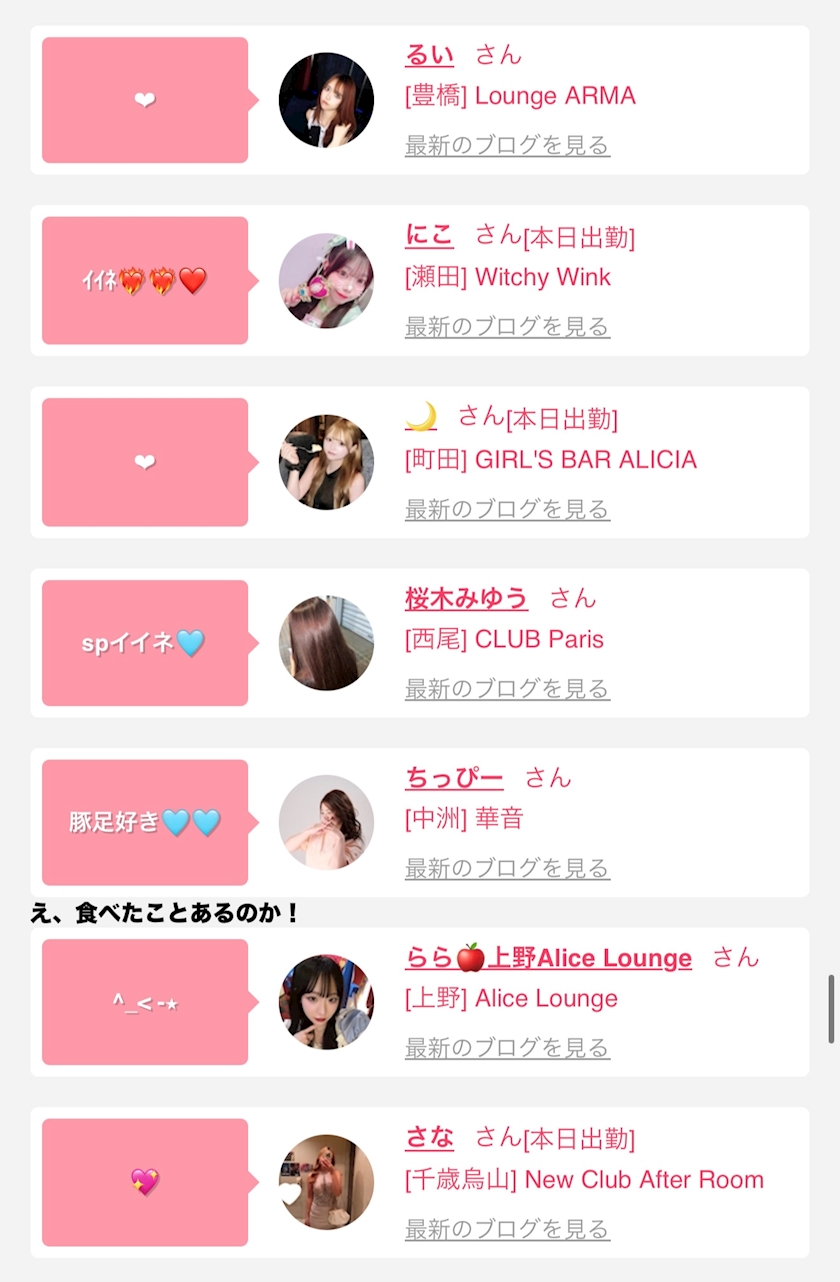View latest blog of るい at Lounge ARMA
840x1282 pixels.
tap(507, 146)
